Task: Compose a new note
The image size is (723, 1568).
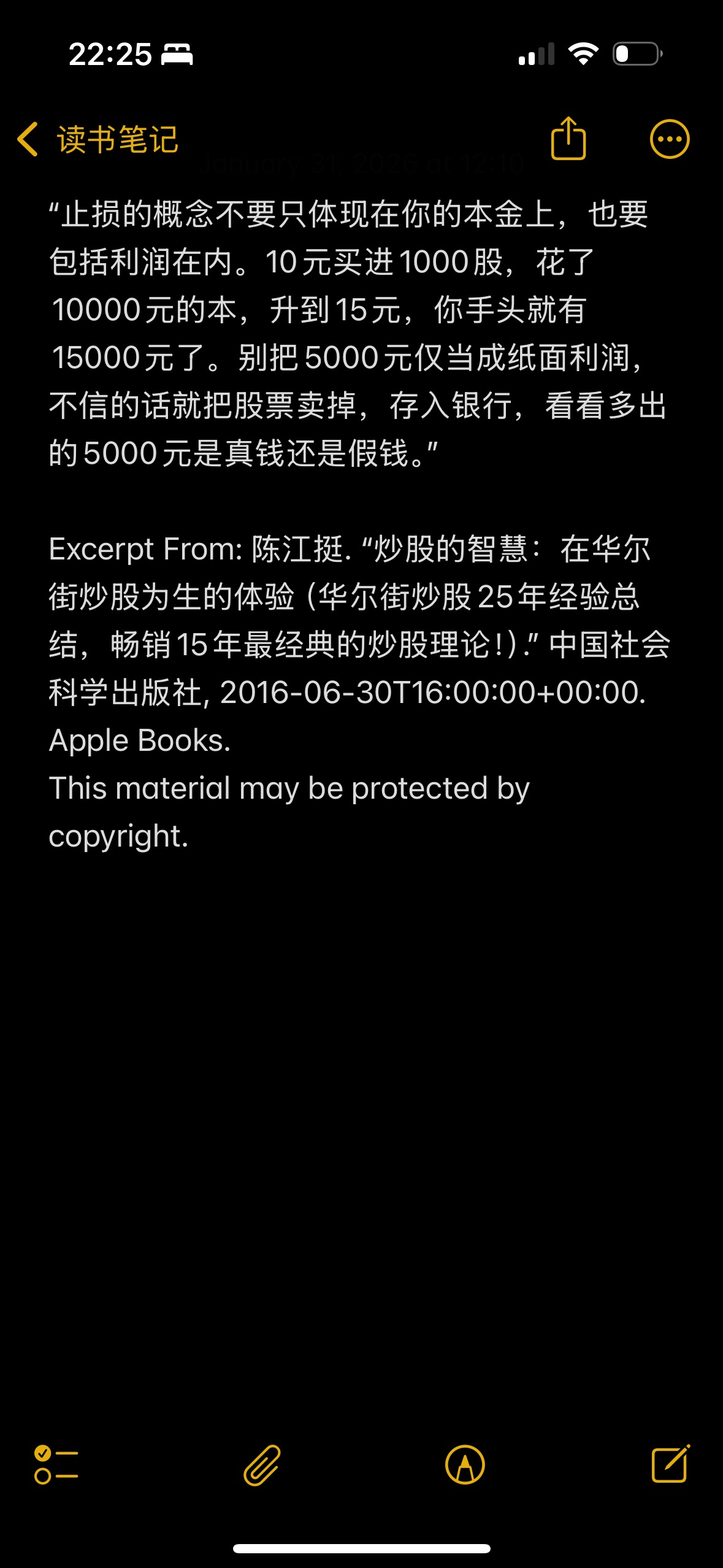Action: [x=670, y=1465]
